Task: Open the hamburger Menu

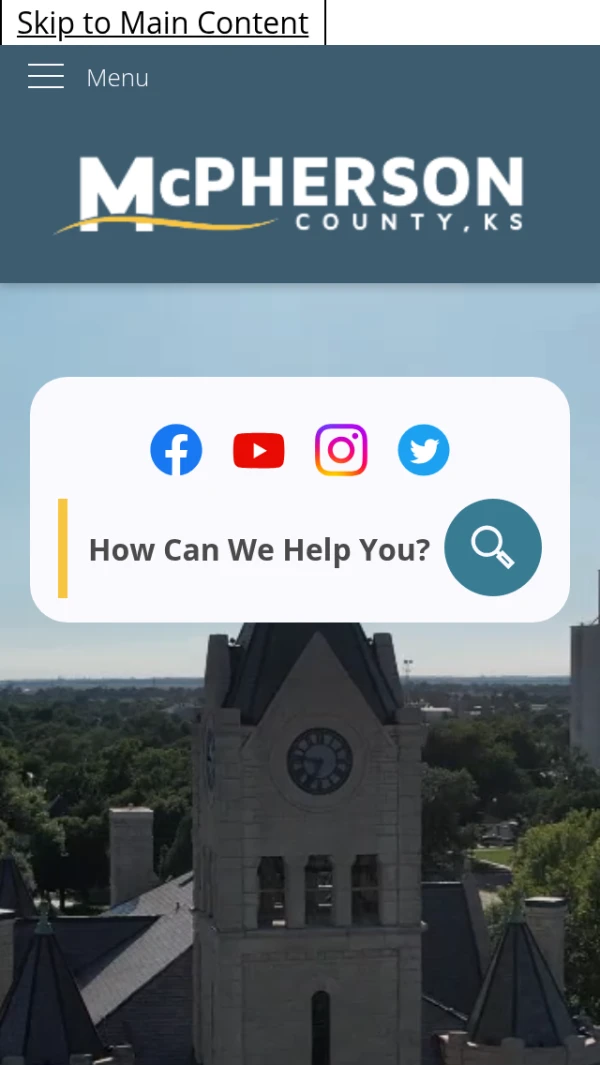Action: [x=87, y=77]
